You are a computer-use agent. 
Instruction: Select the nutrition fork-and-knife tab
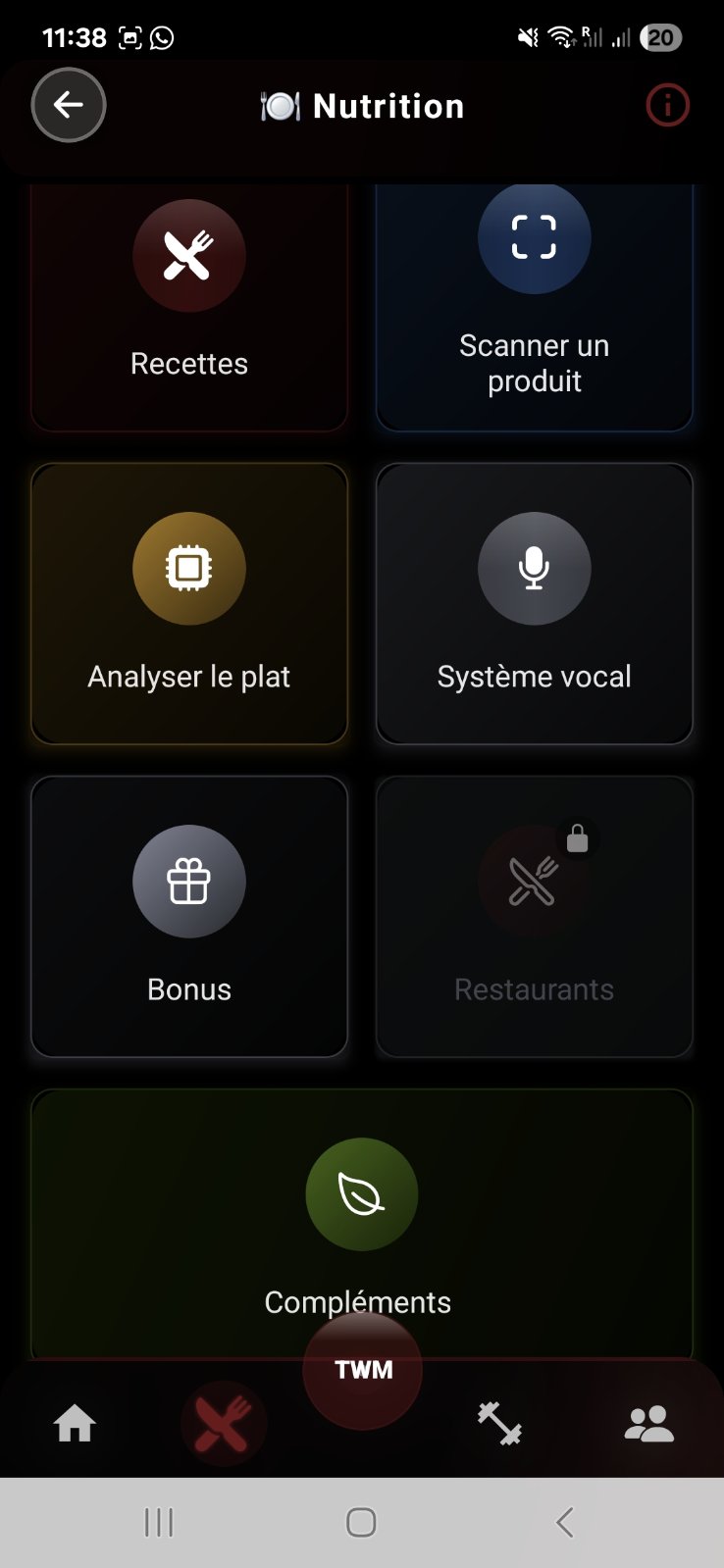223,1424
